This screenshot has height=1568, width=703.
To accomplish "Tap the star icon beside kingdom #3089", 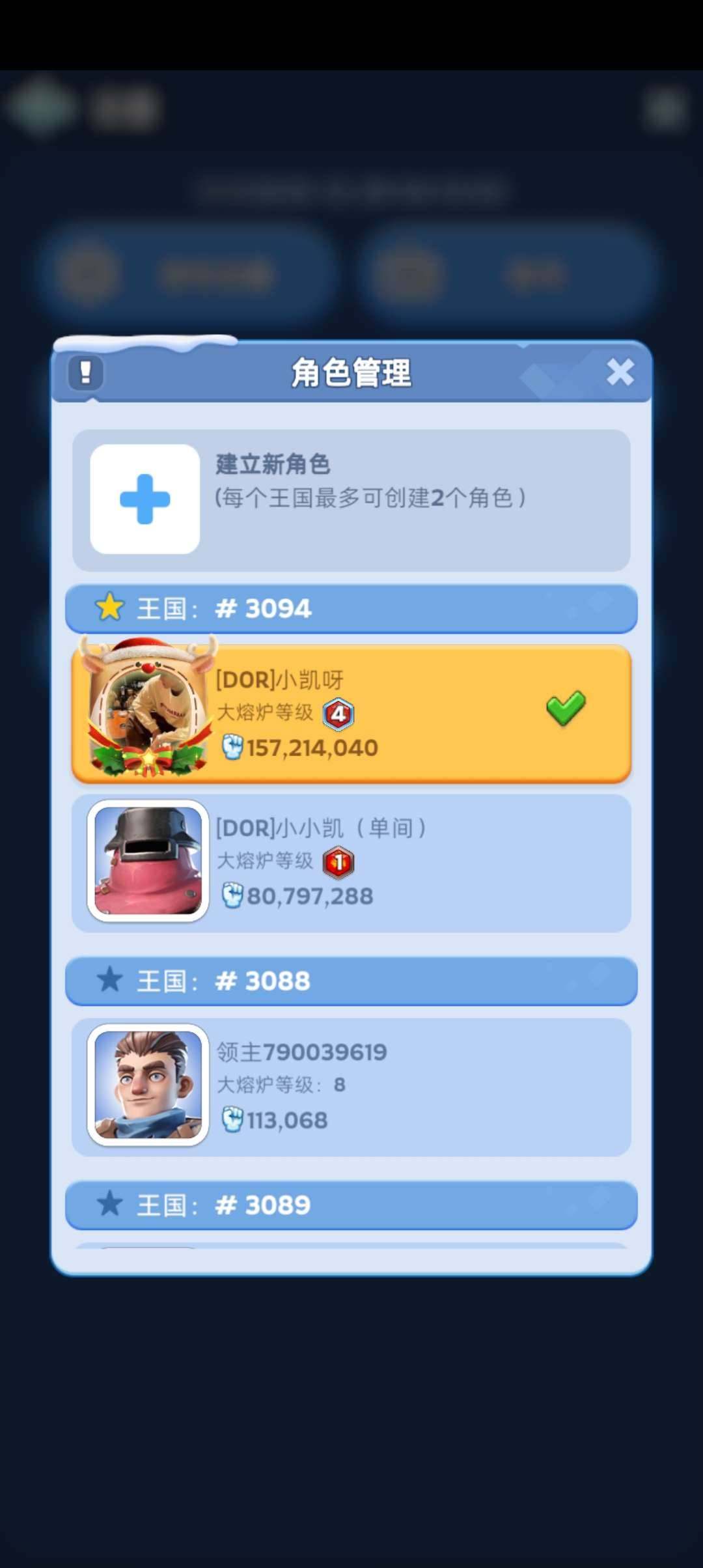I will [108, 1203].
